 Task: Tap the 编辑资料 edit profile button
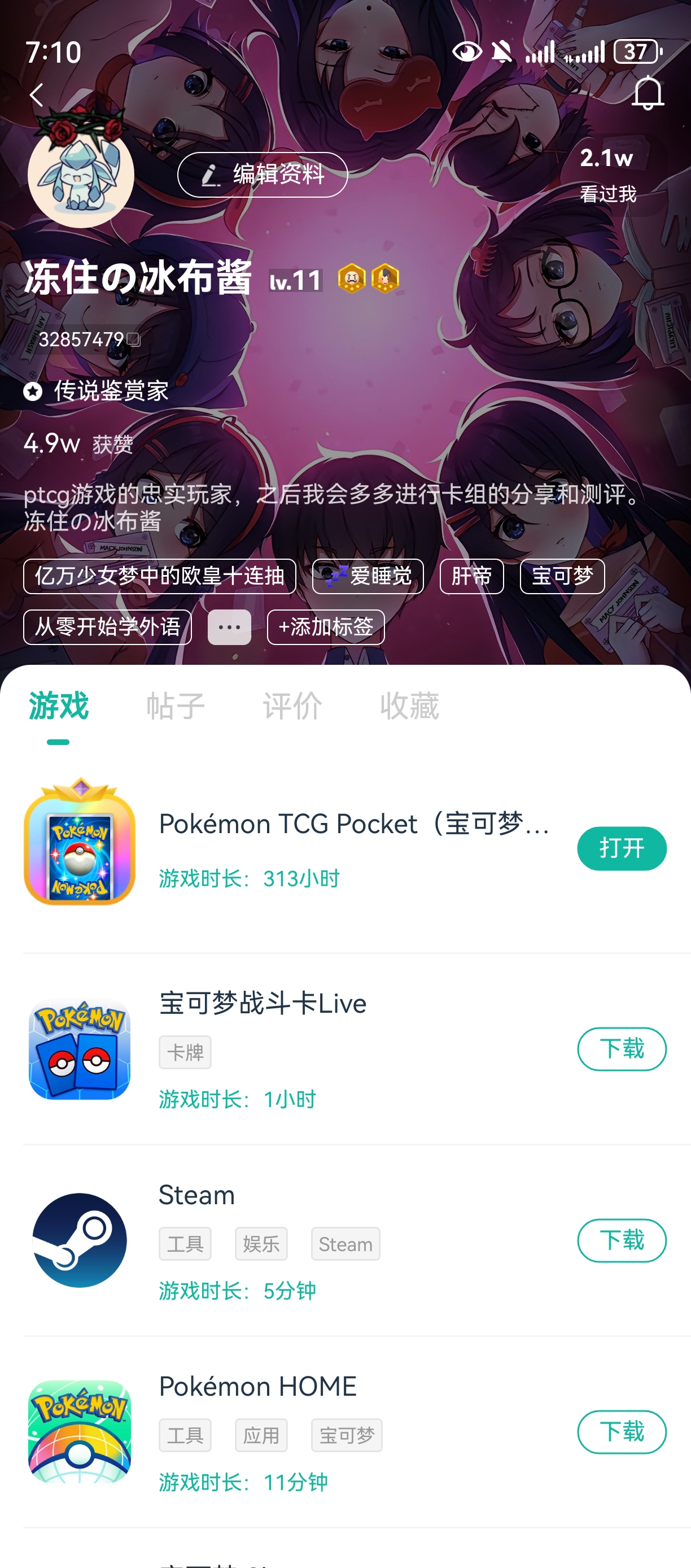coord(262,175)
